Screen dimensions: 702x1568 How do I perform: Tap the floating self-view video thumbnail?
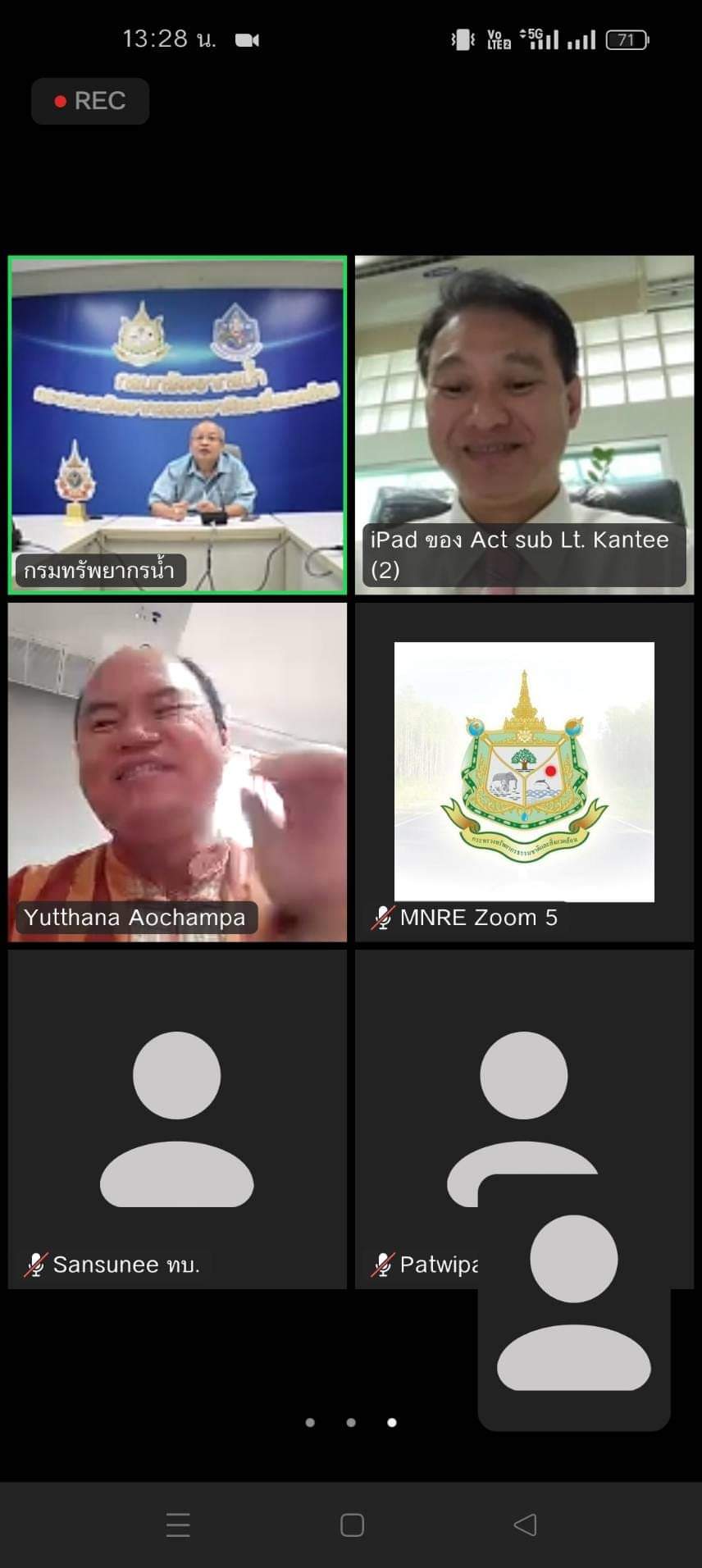coord(574,1302)
